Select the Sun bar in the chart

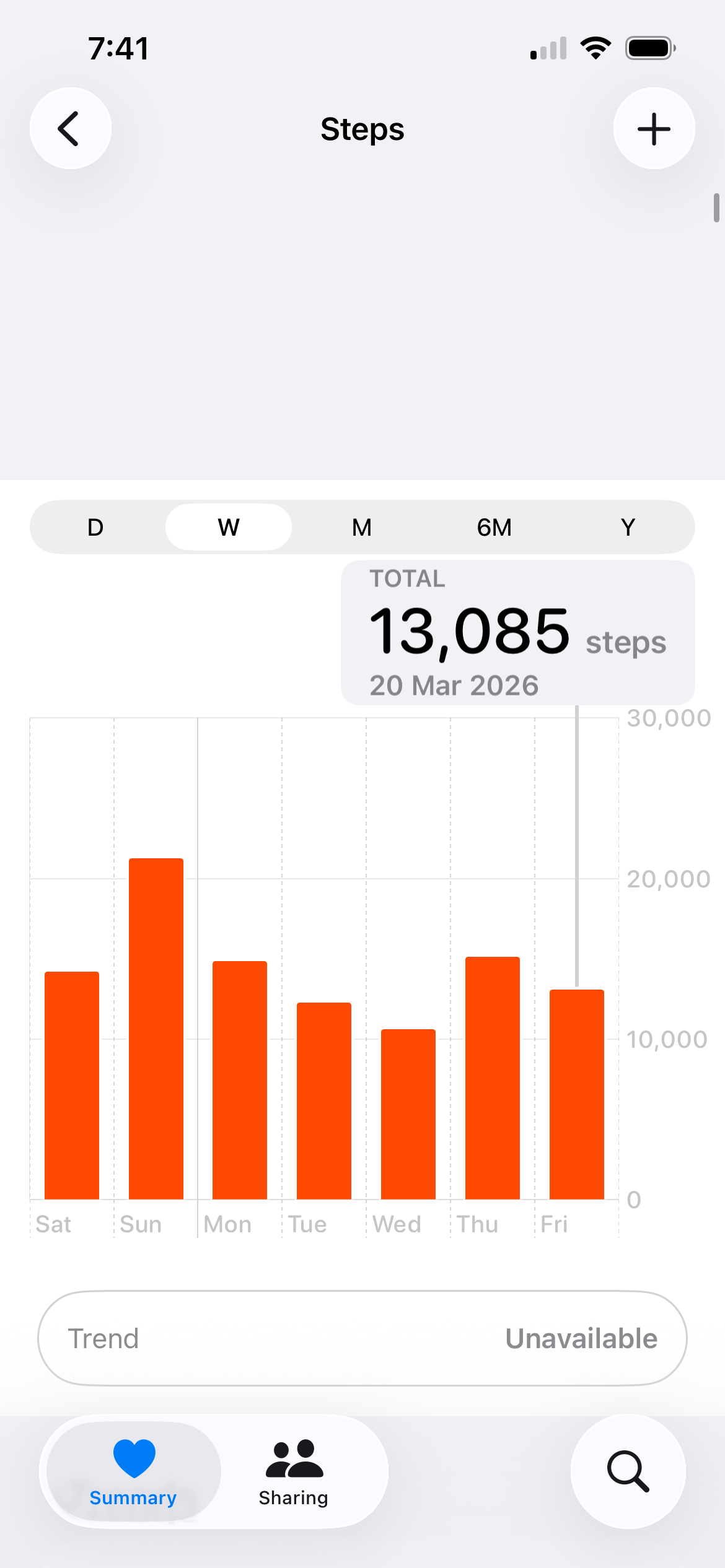tap(156, 1028)
